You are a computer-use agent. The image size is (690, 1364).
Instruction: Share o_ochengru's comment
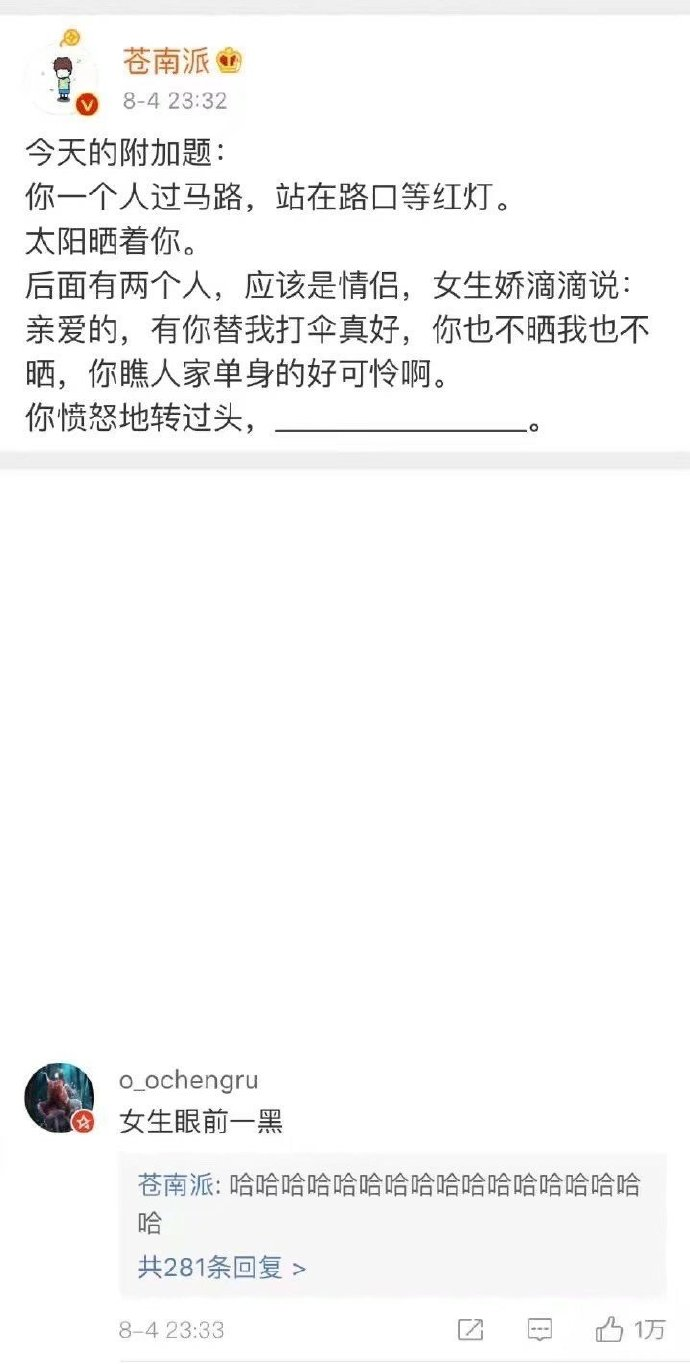click(470, 1330)
